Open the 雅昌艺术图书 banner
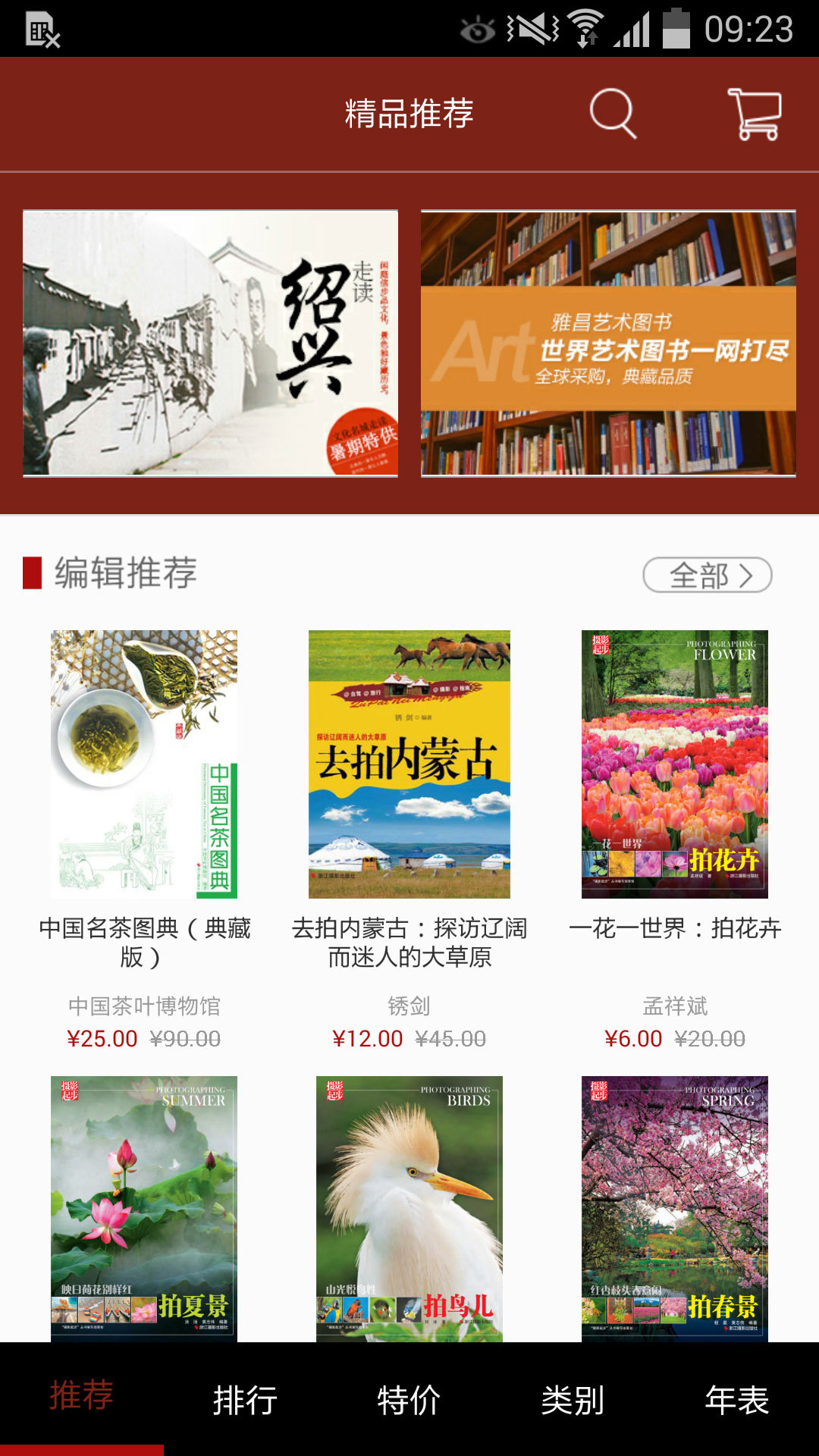This screenshot has width=819, height=1456. click(608, 343)
